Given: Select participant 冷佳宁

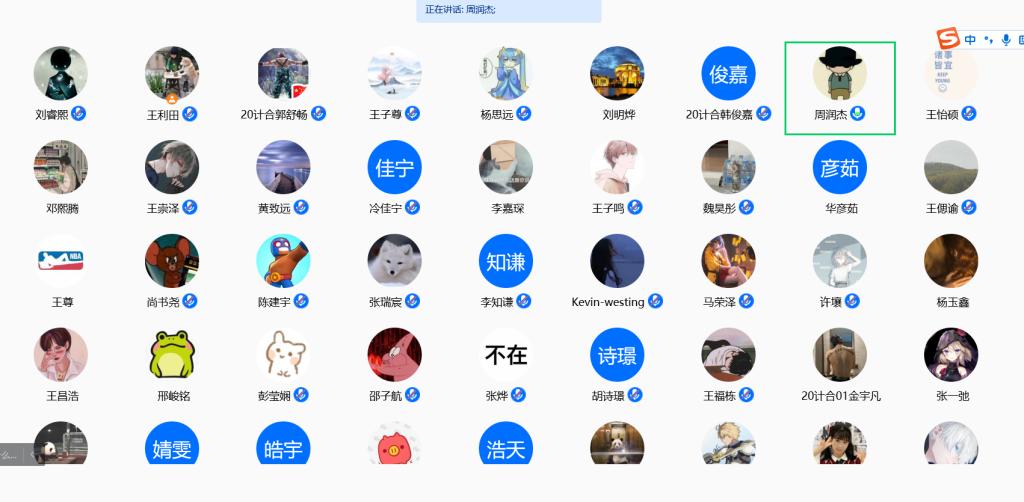Looking at the screenshot, I should [394, 168].
